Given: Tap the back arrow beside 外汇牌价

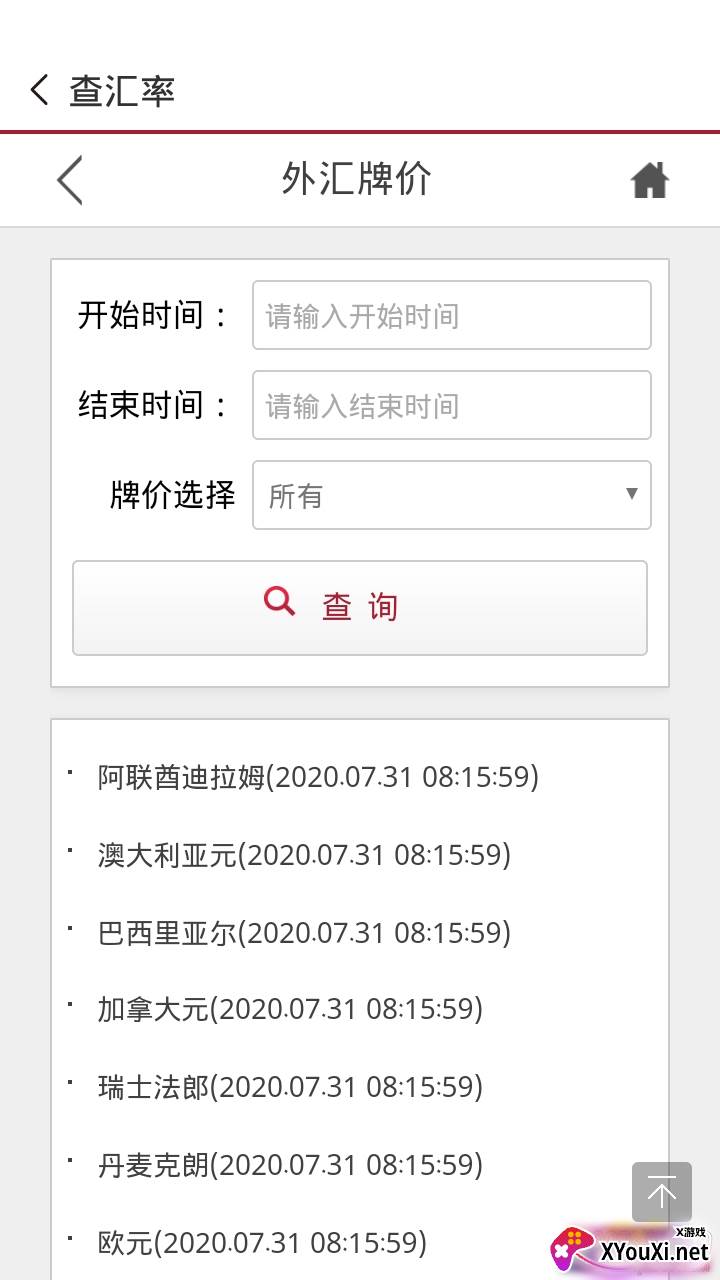Looking at the screenshot, I should point(69,181).
